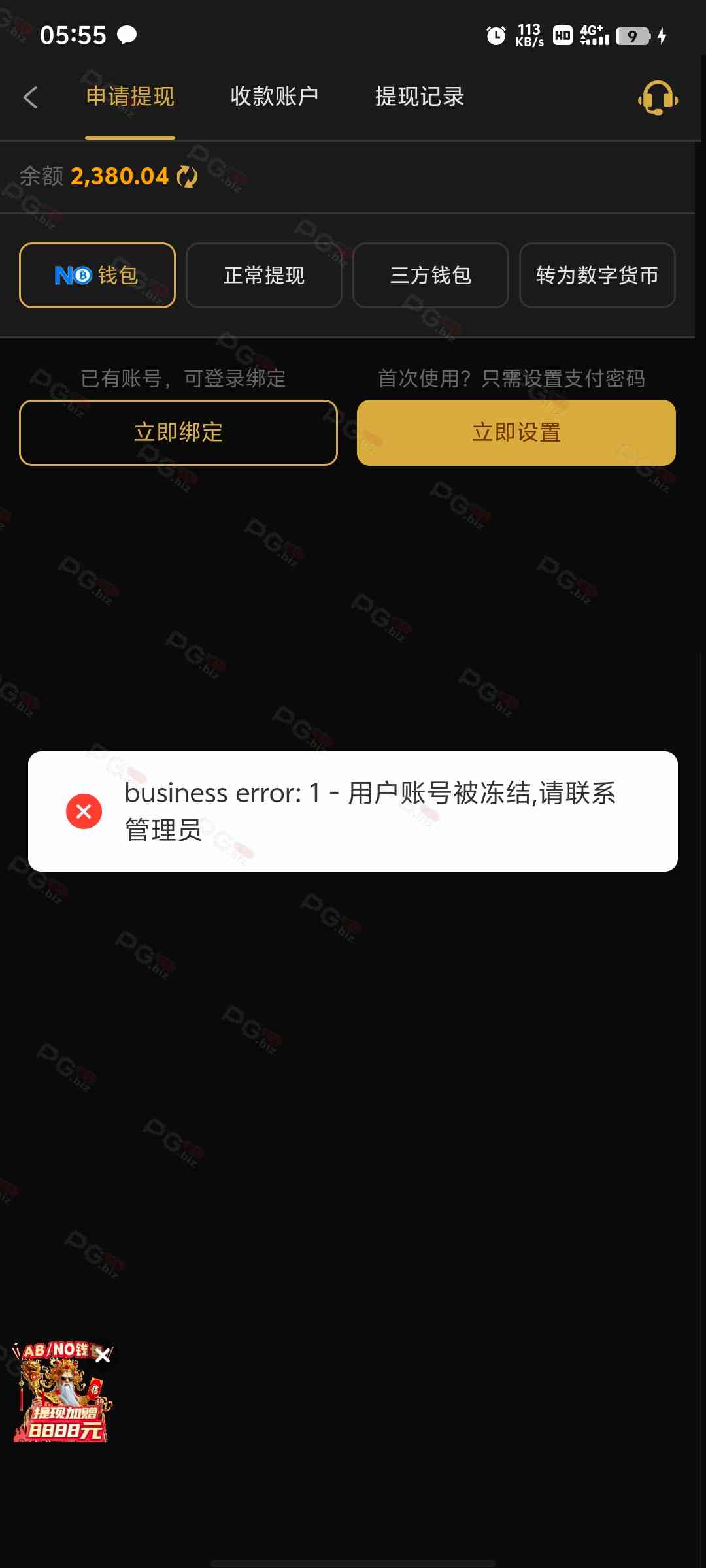
Task: Select 正常提现 withdrawal method
Action: click(x=264, y=275)
